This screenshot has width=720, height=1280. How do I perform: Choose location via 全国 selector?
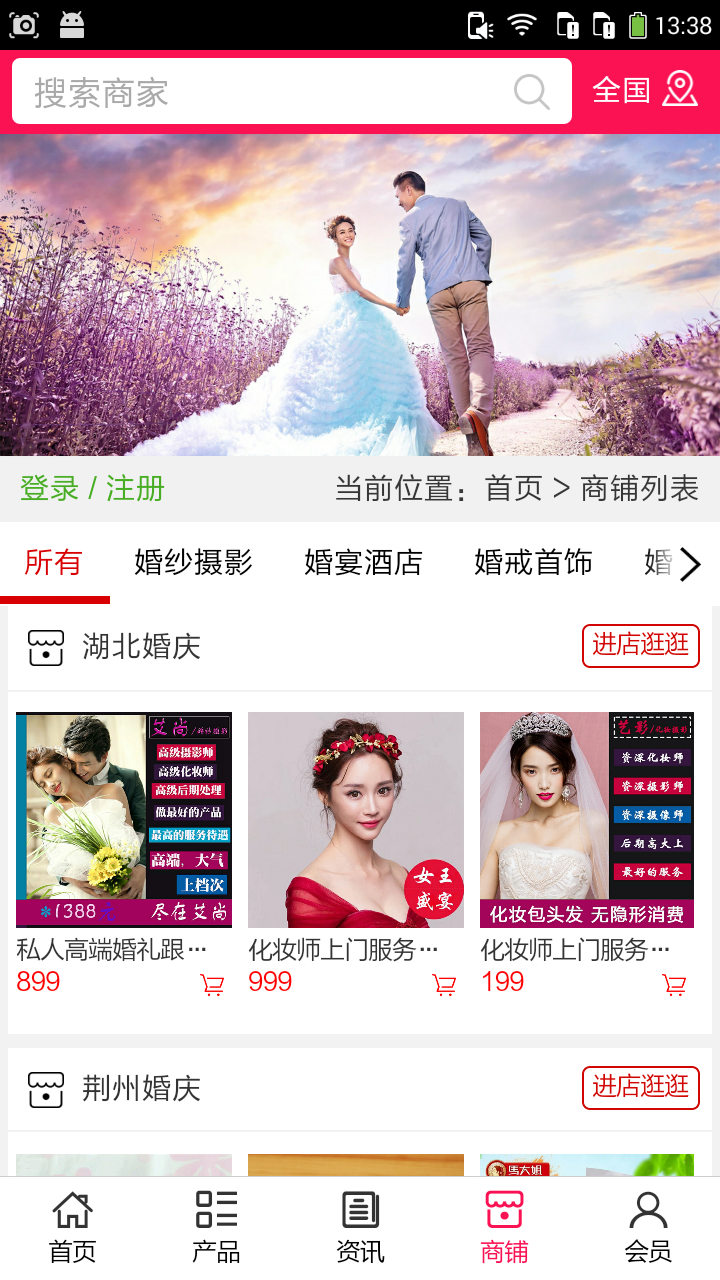click(x=644, y=90)
